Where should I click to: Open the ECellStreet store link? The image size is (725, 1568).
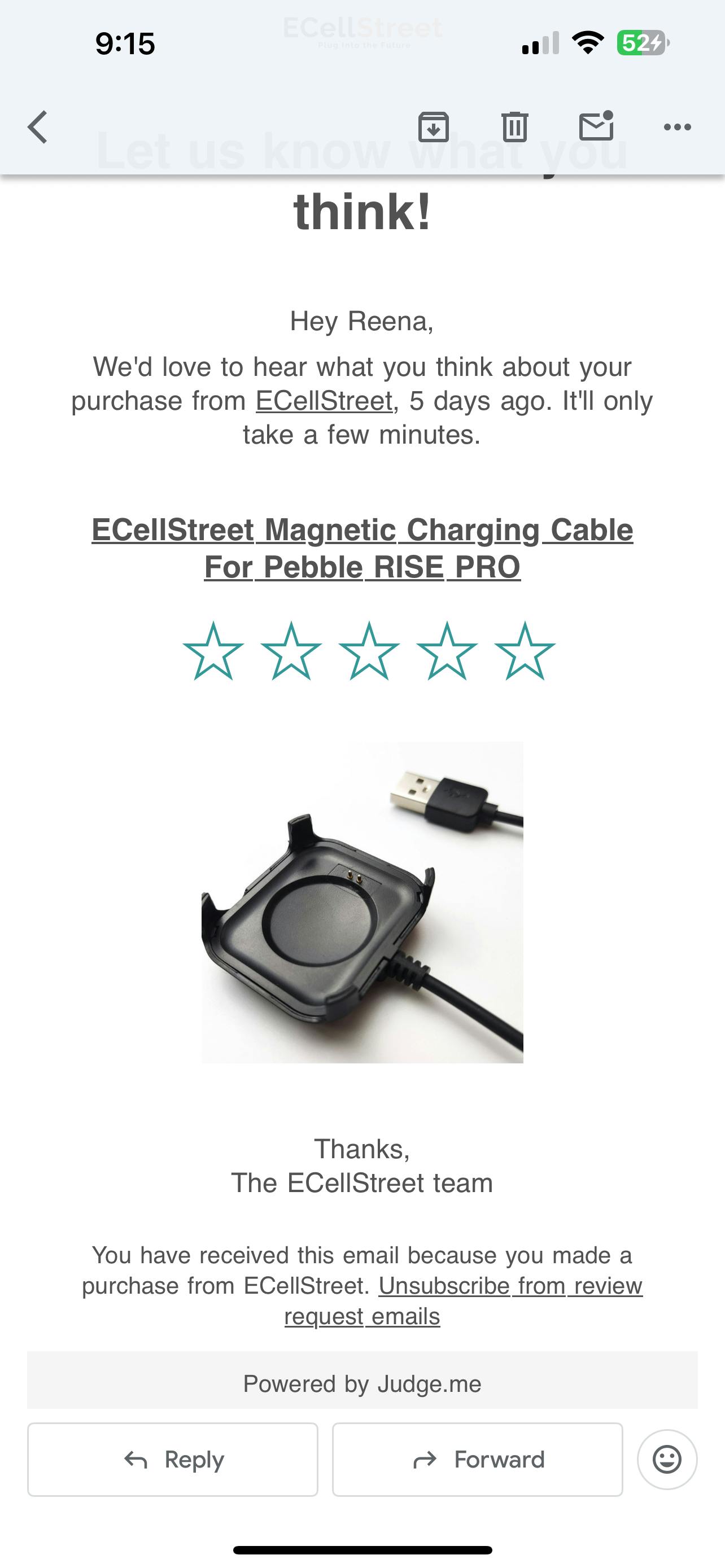tap(324, 401)
